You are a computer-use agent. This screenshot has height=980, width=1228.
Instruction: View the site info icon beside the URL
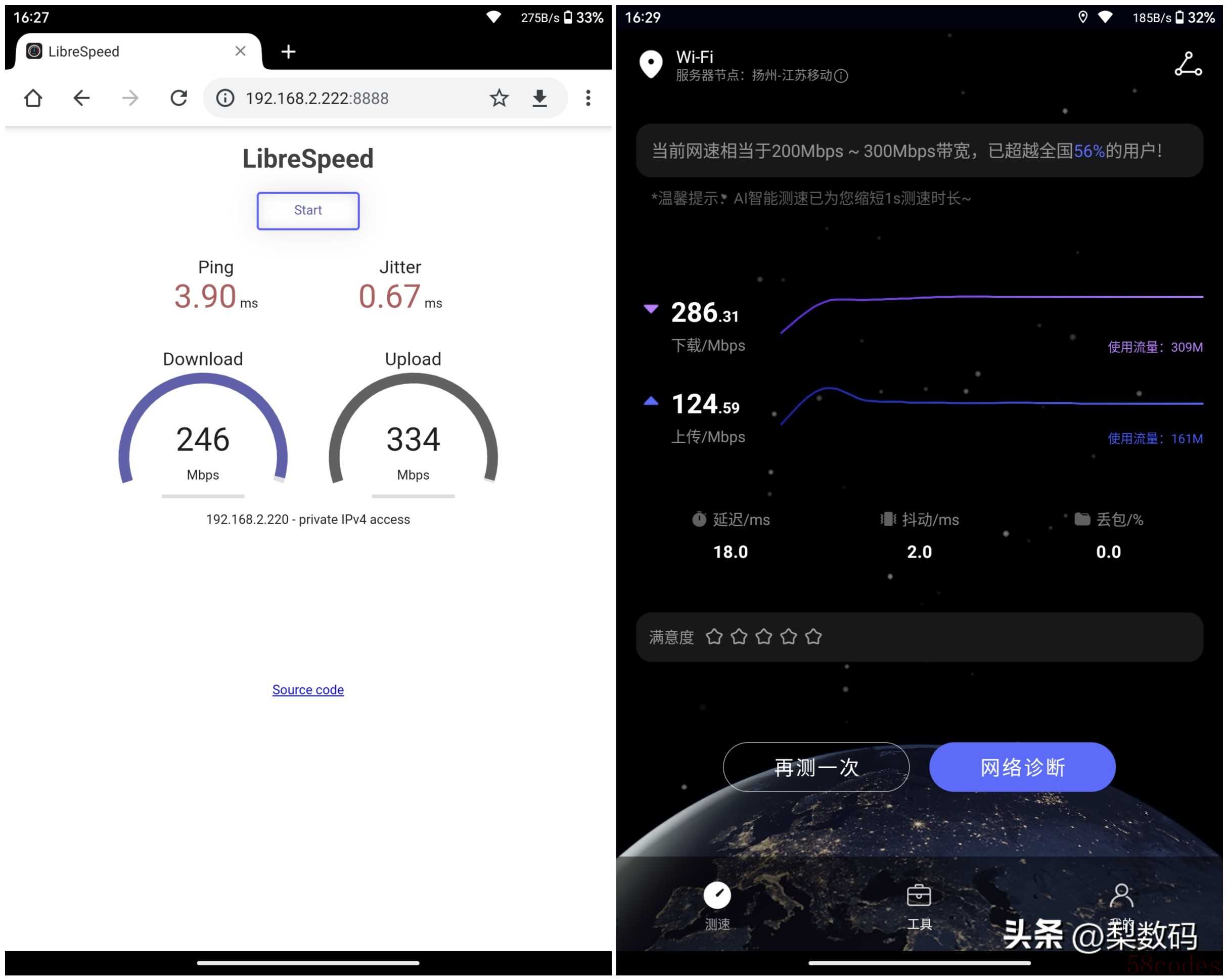pyautogui.click(x=225, y=98)
